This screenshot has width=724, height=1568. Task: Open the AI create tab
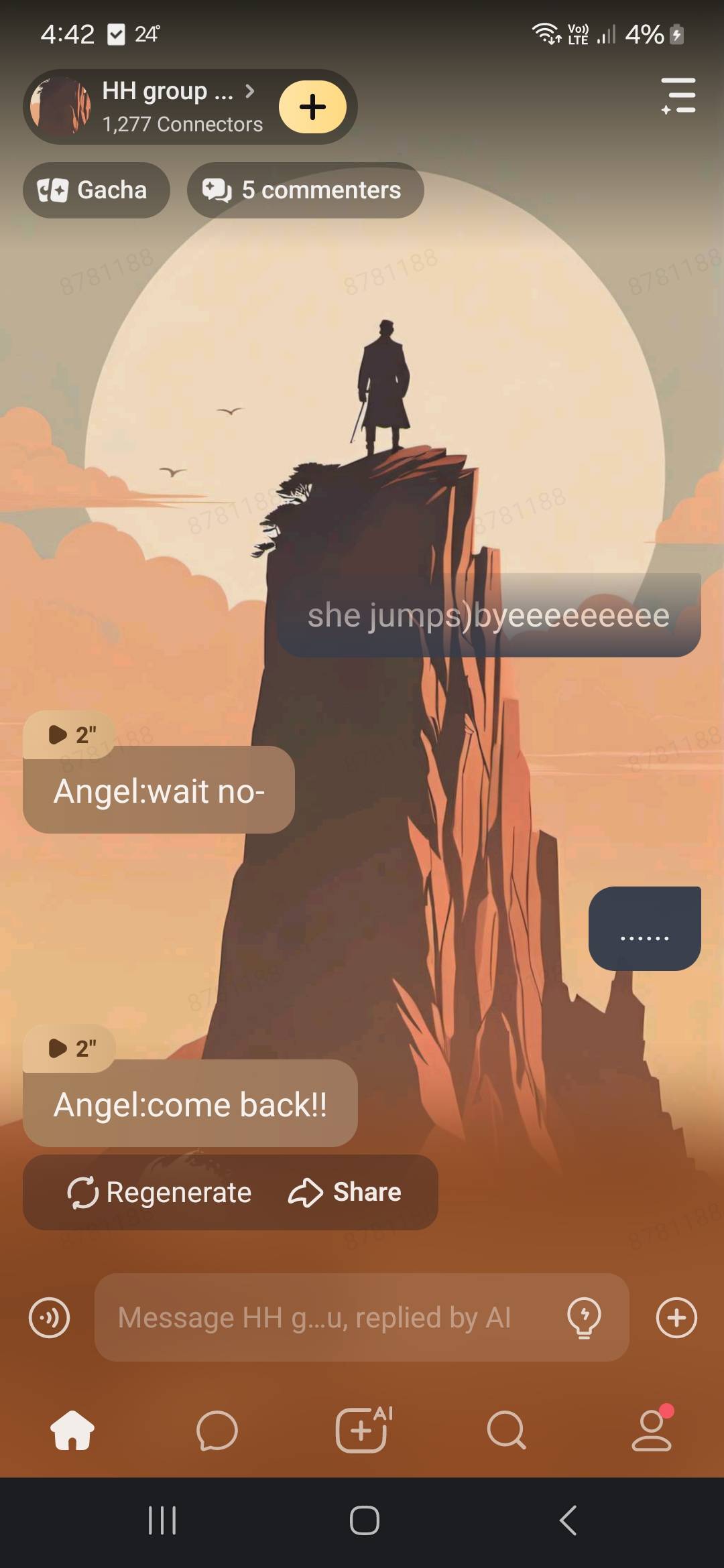click(x=362, y=1430)
